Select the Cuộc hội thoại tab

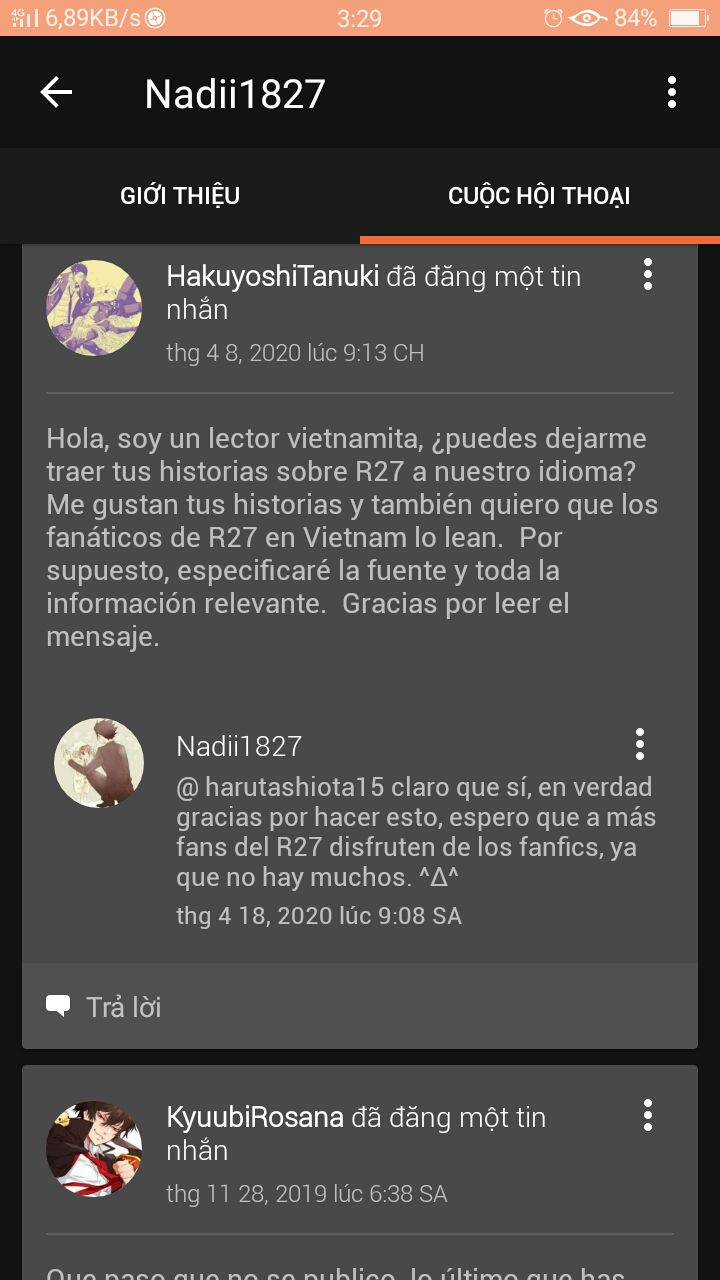coord(539,195)
